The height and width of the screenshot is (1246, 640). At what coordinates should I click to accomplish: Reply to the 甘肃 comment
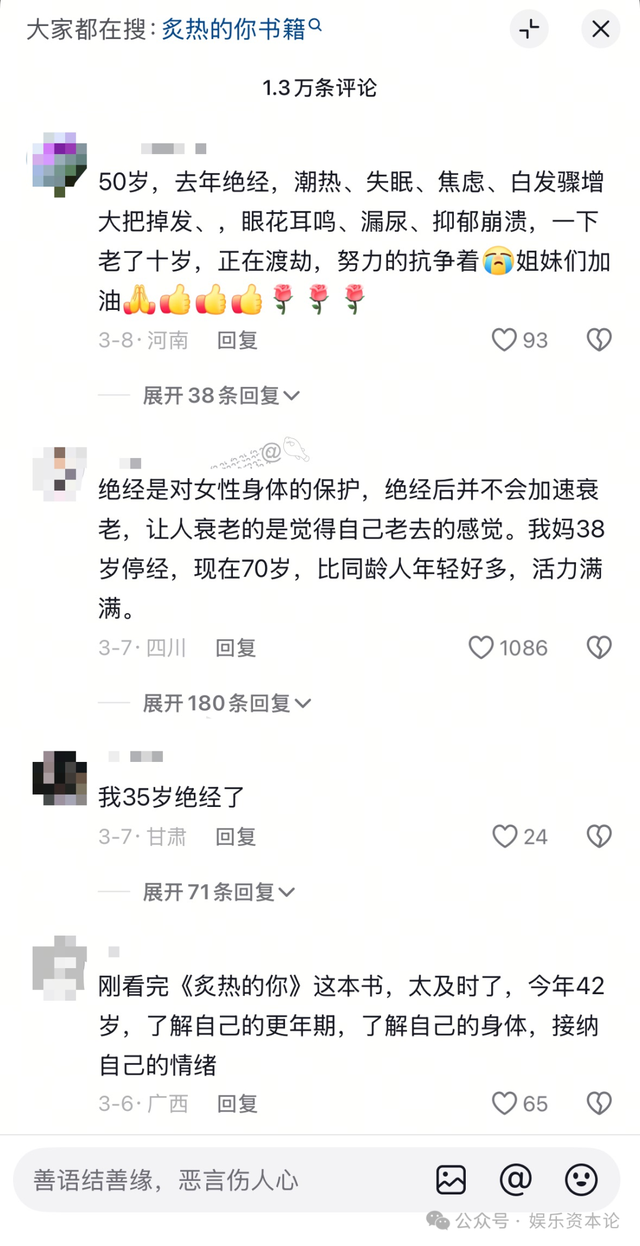[x=236, y=836]
